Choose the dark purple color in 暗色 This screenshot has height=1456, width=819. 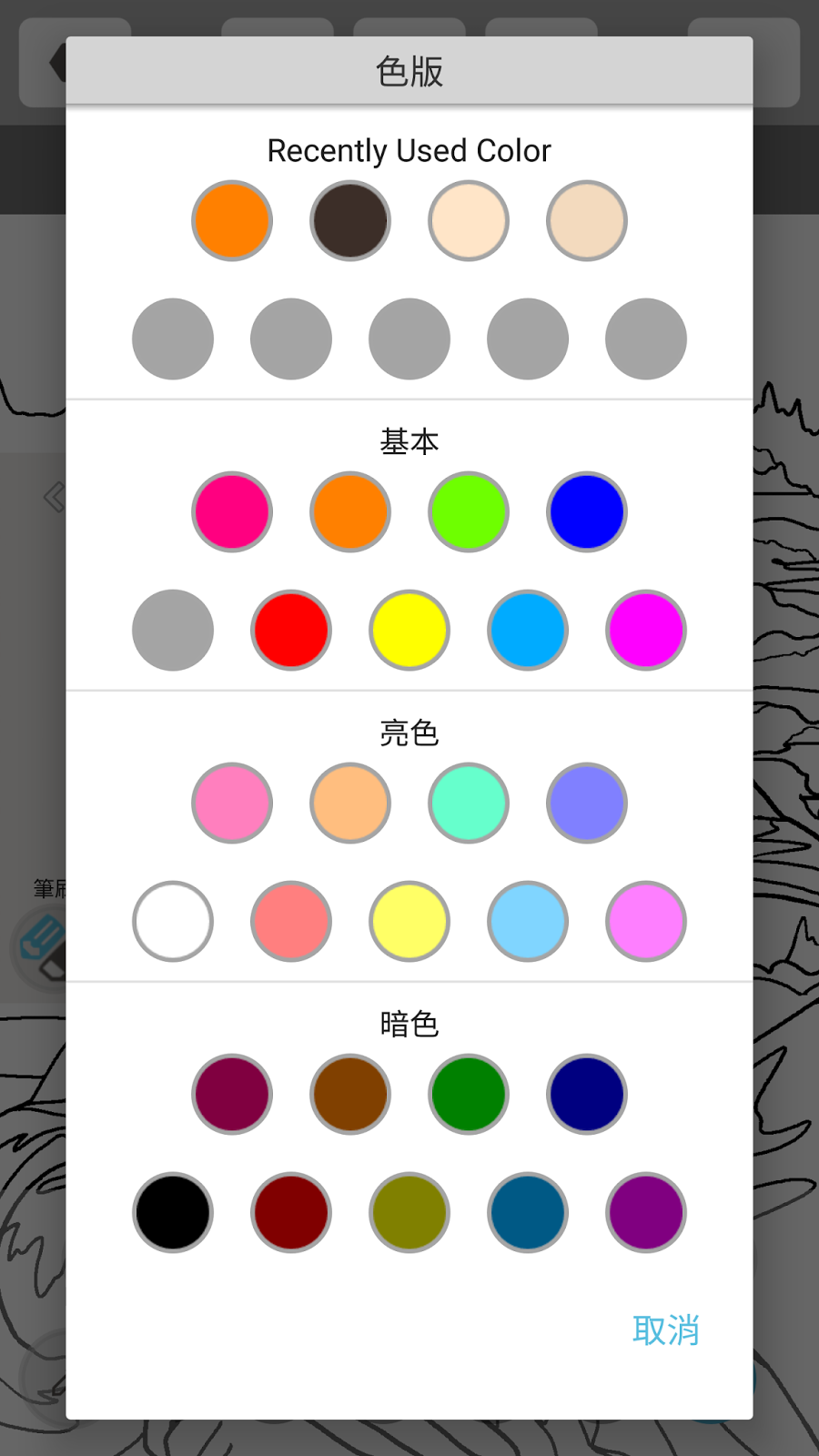[x=646, y=1213]
